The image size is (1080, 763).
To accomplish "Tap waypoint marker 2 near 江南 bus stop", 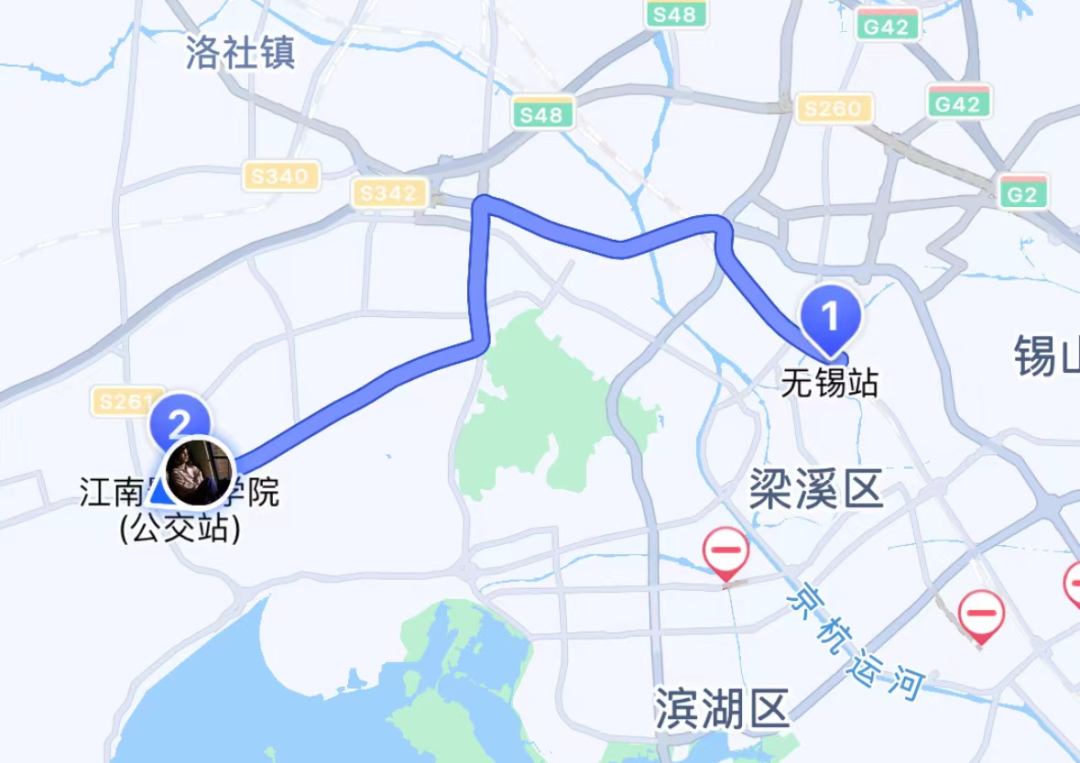I will tap(179, 424).
